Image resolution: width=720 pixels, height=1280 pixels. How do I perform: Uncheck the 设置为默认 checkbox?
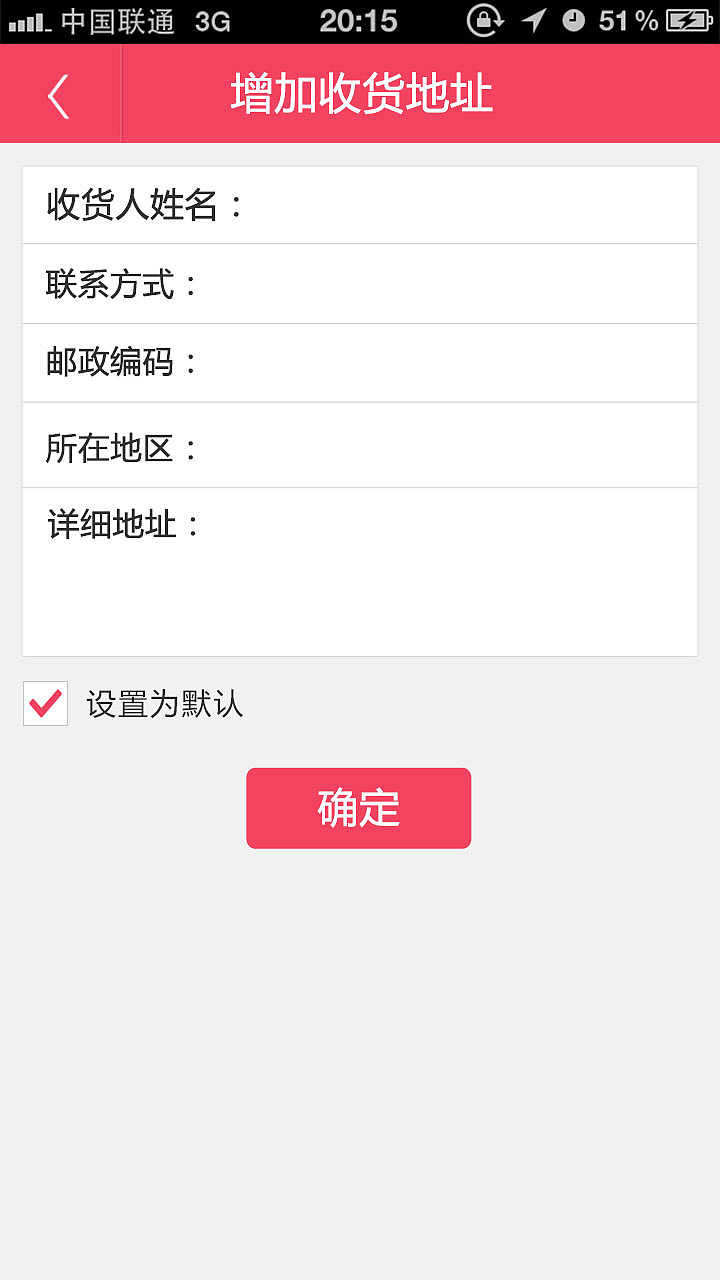(x=46, y=704)
